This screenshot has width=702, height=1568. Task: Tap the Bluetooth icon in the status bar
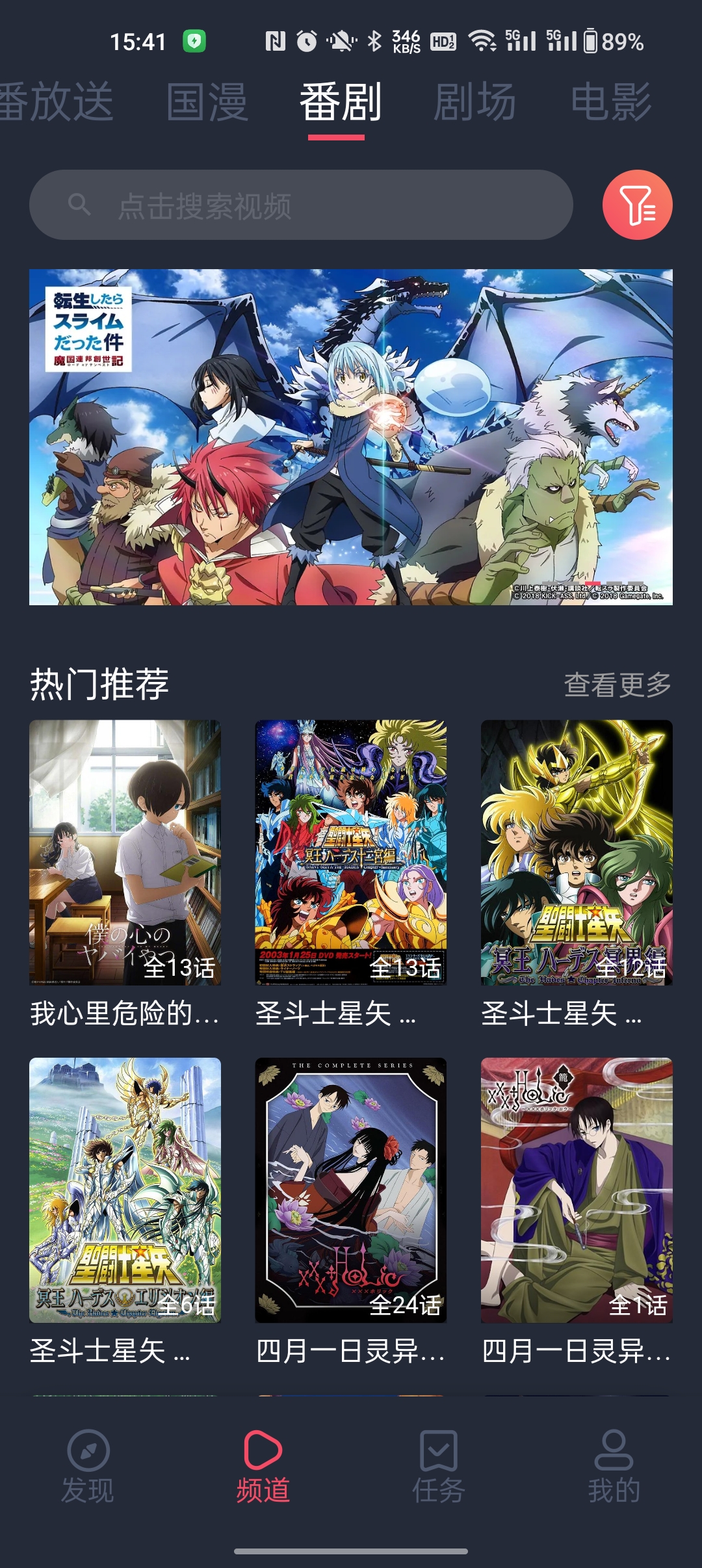(376, 40)
